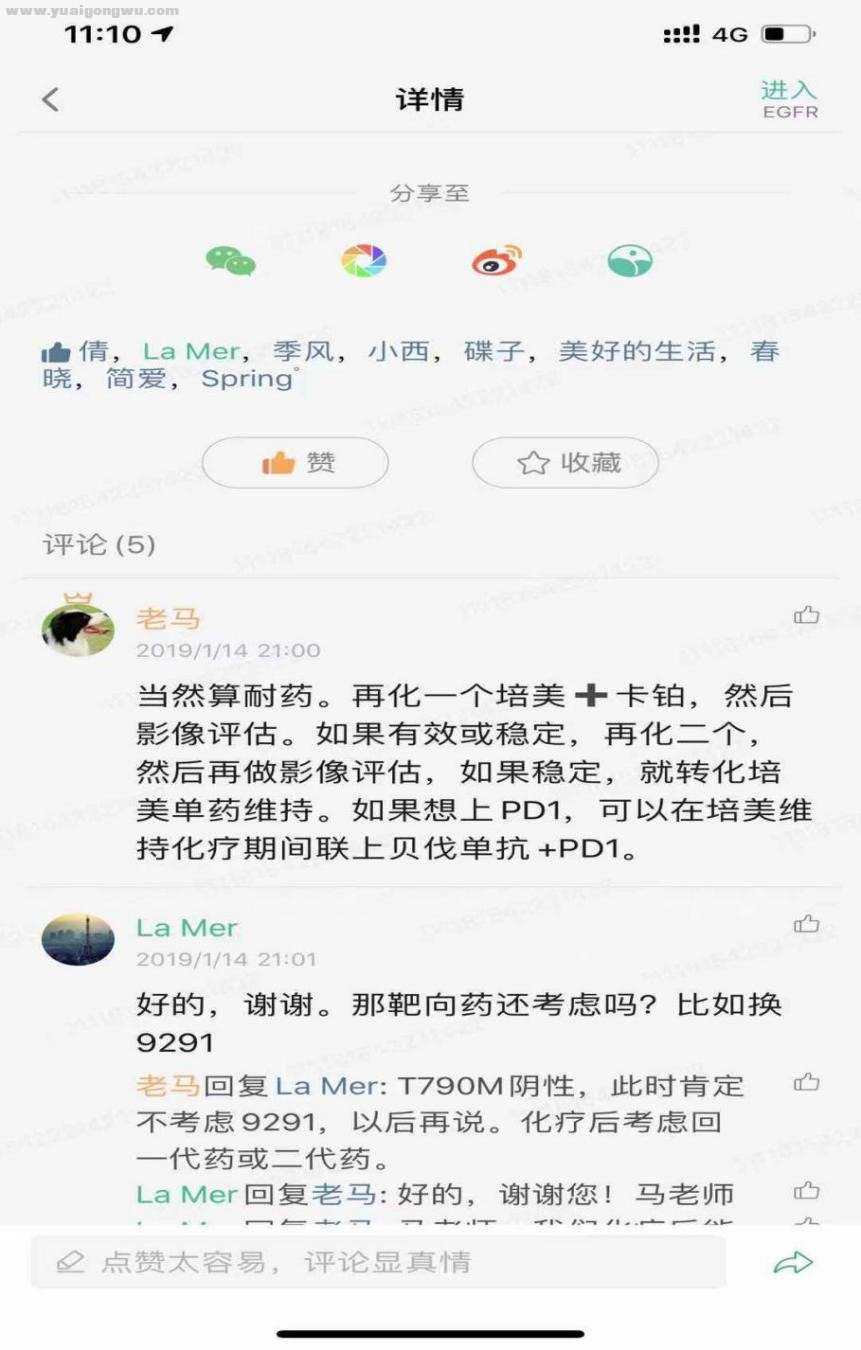Like 老马's reply about T790M阴性

806,1082
